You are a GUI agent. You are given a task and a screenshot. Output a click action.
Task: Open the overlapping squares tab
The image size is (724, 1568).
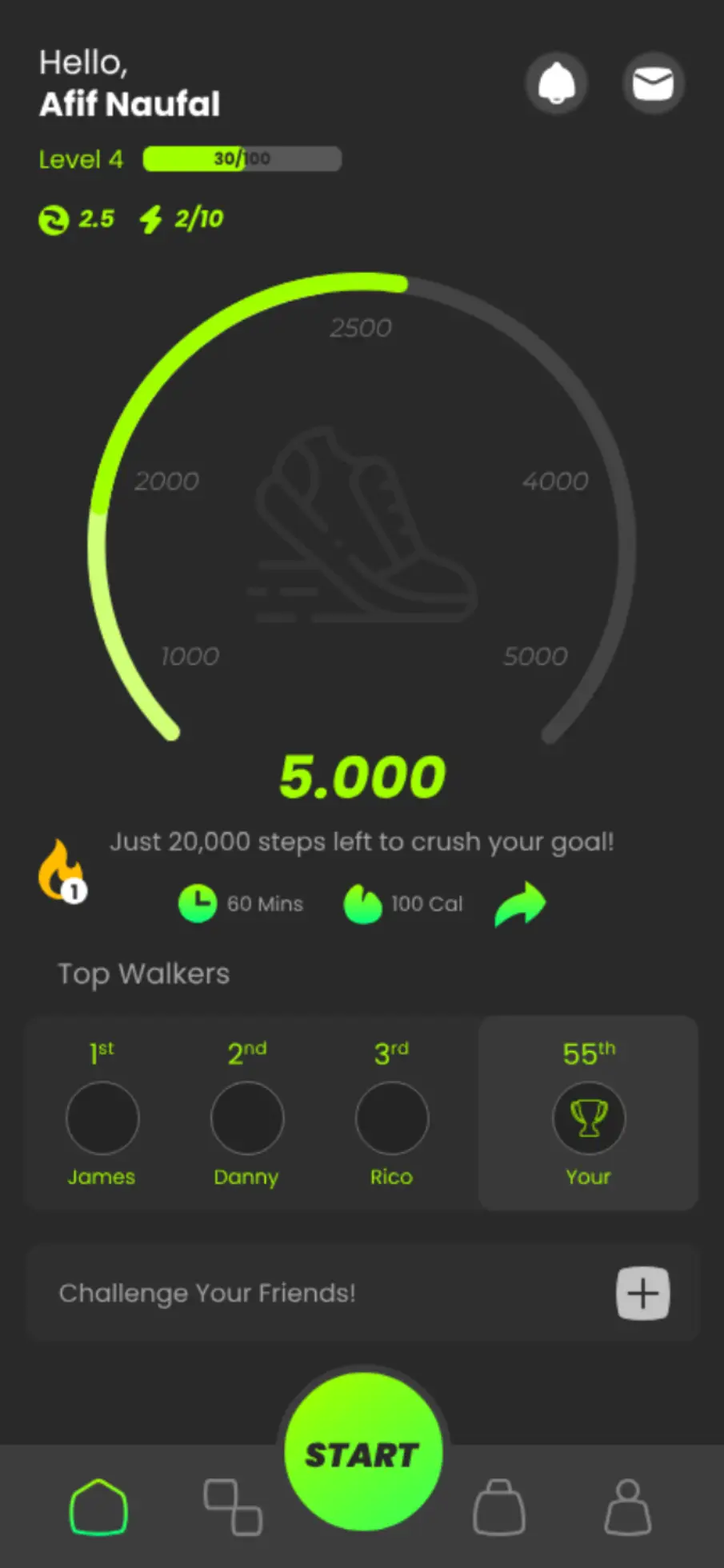point(232,1507)
